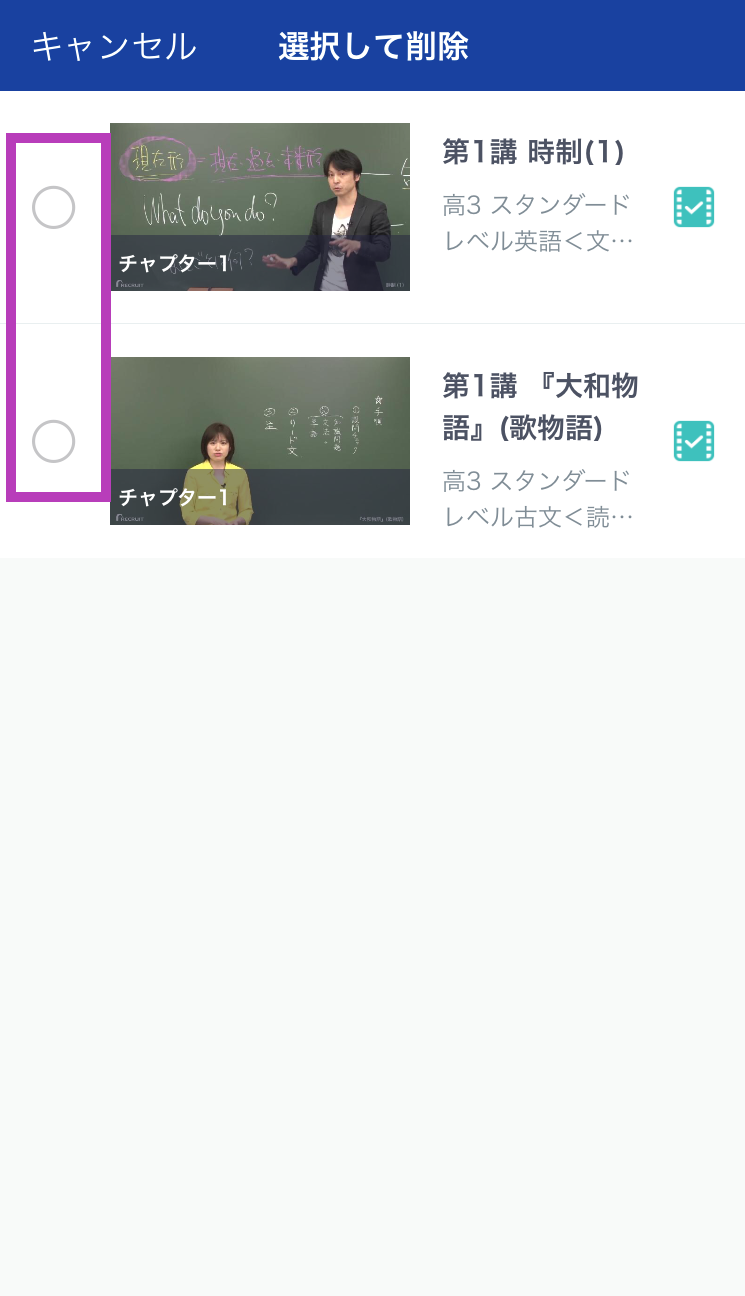Select the 第1講 時制(1) video for deletion
Image resolution: width=745 pixels, height=1296 pixels.
[x=54, y=207]
